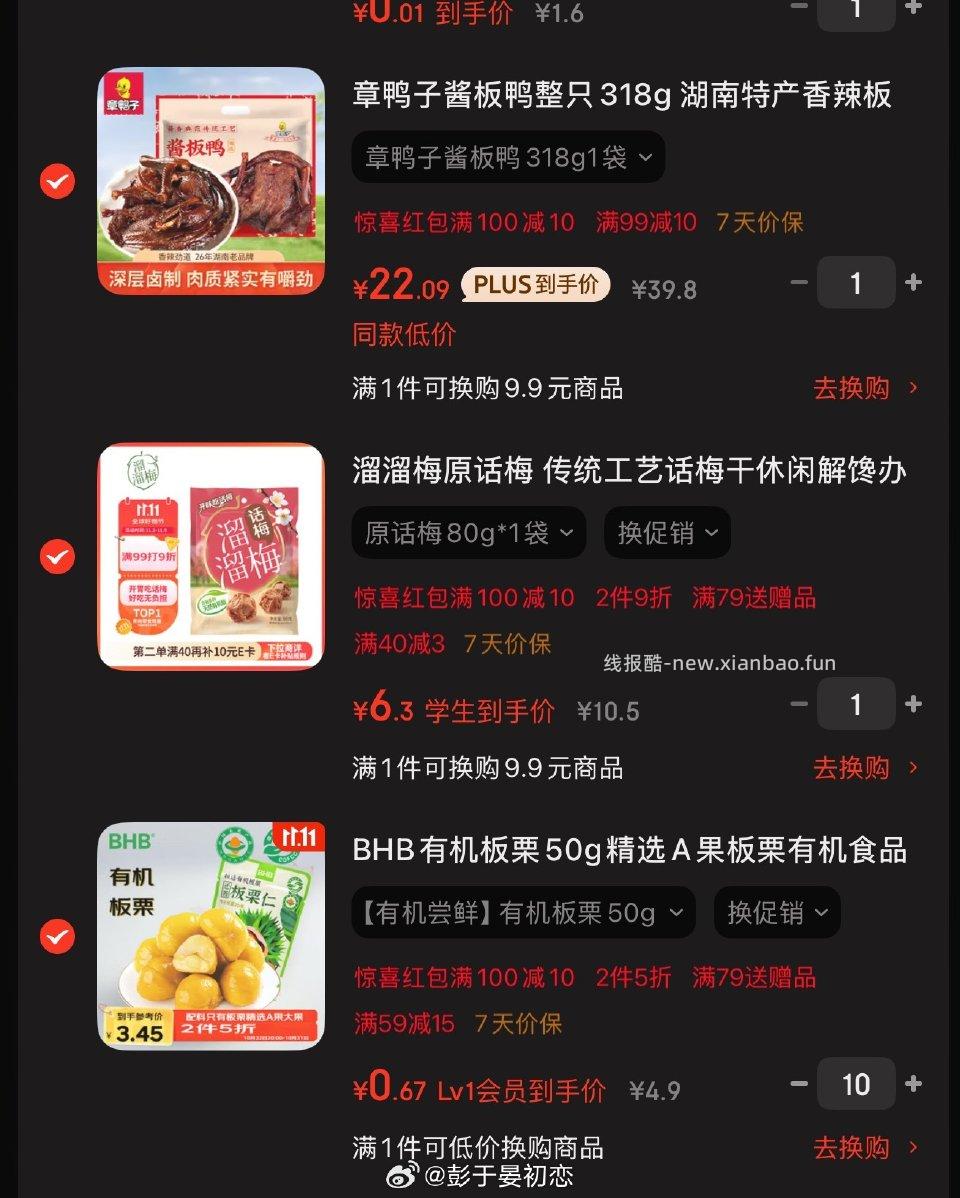Increase 章鸭子酱板鸭 quantity with plus icon
The width and height of the screenshot is (960, 1198).
912,283
